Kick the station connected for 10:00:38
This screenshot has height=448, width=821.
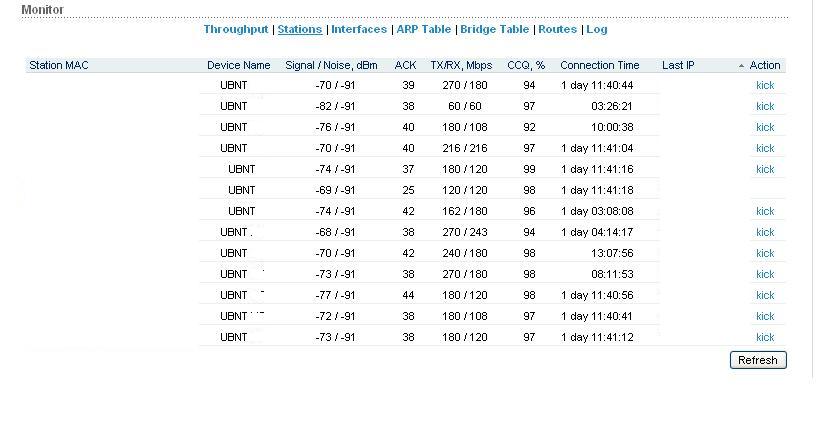click(765, 127)
